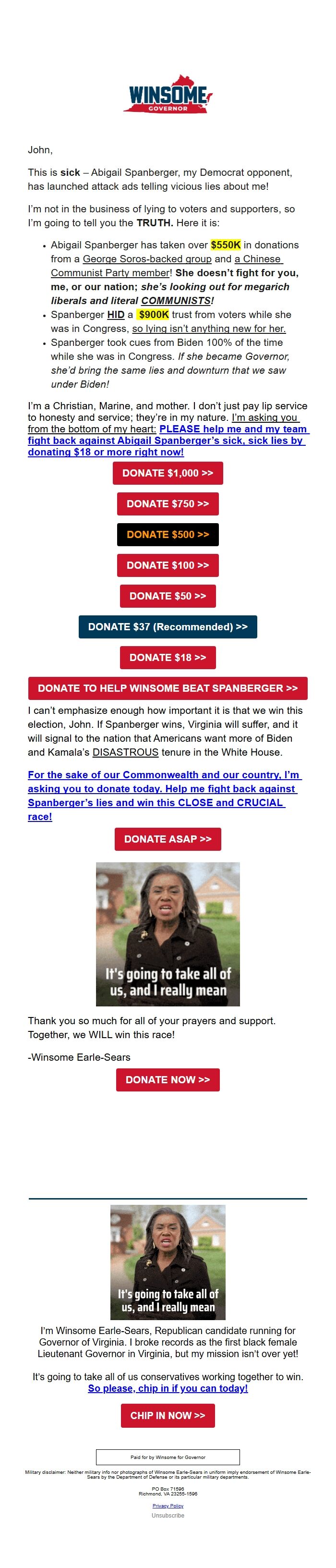The width and height of the screenshot is (336, 1568).
Task: Open the George Soros-backed group link
Action: pos(147,259)
